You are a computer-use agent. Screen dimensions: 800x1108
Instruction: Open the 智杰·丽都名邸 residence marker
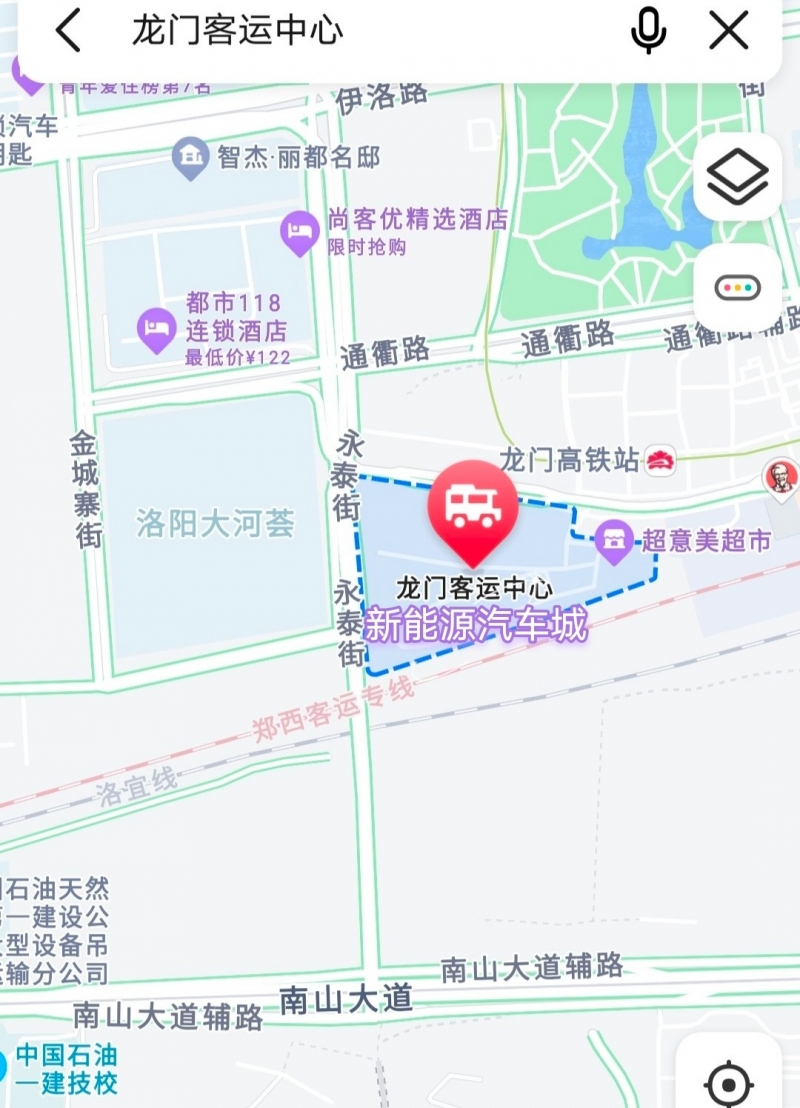tap(190, 157)
